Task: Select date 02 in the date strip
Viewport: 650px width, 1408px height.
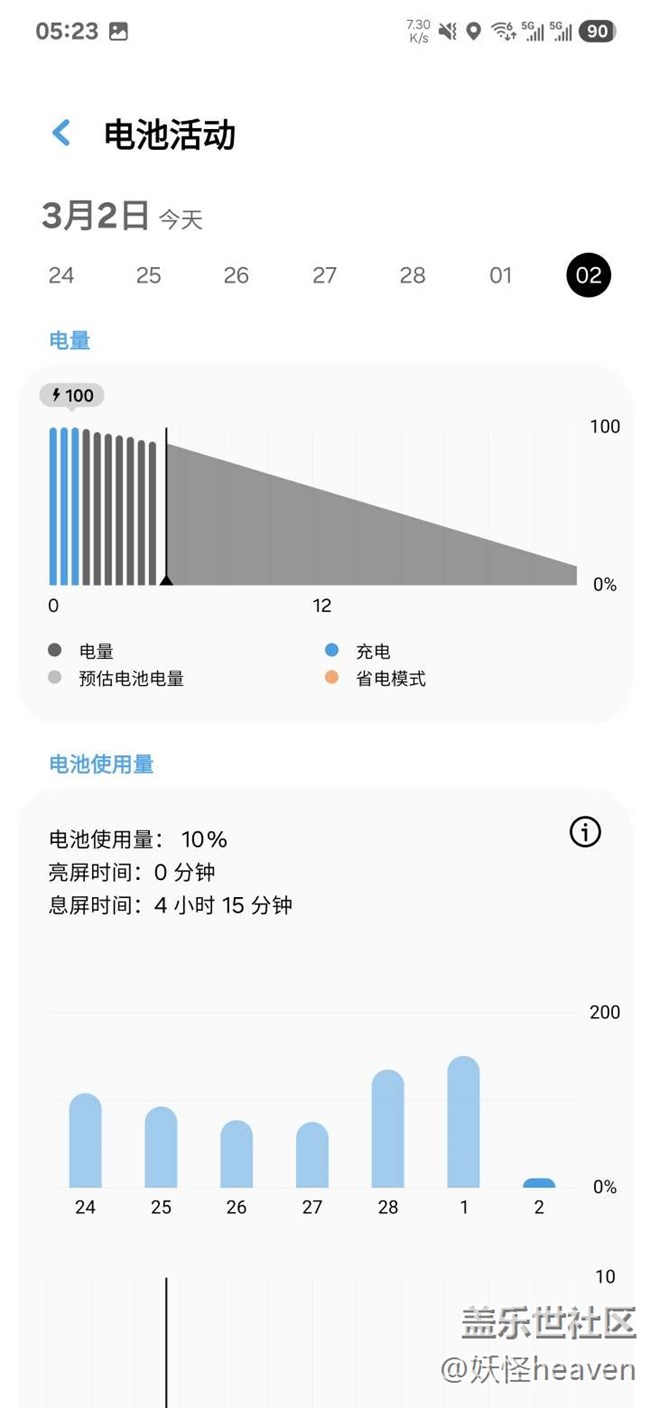Action: [x=588, y=275]
